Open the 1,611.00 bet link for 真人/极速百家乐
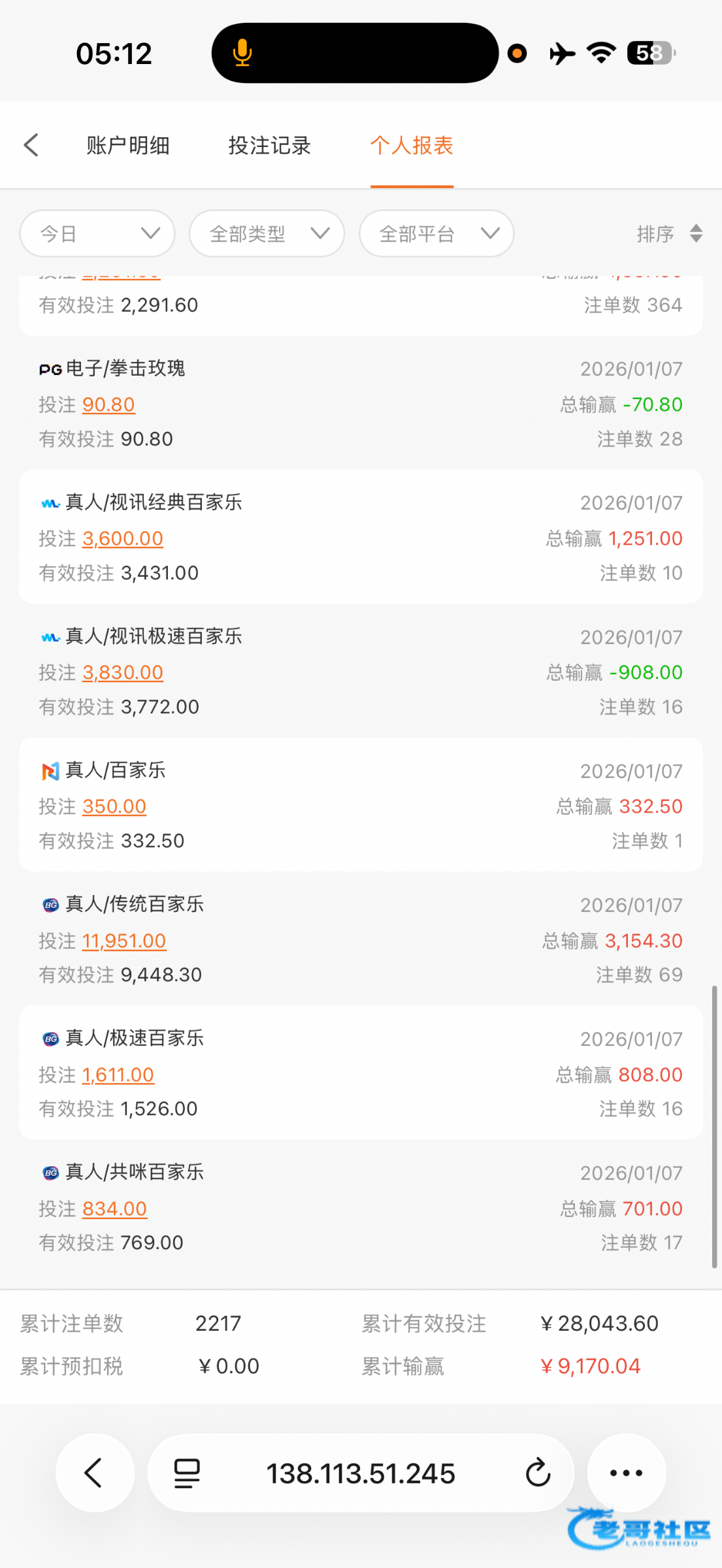 tap(118, 1075)
